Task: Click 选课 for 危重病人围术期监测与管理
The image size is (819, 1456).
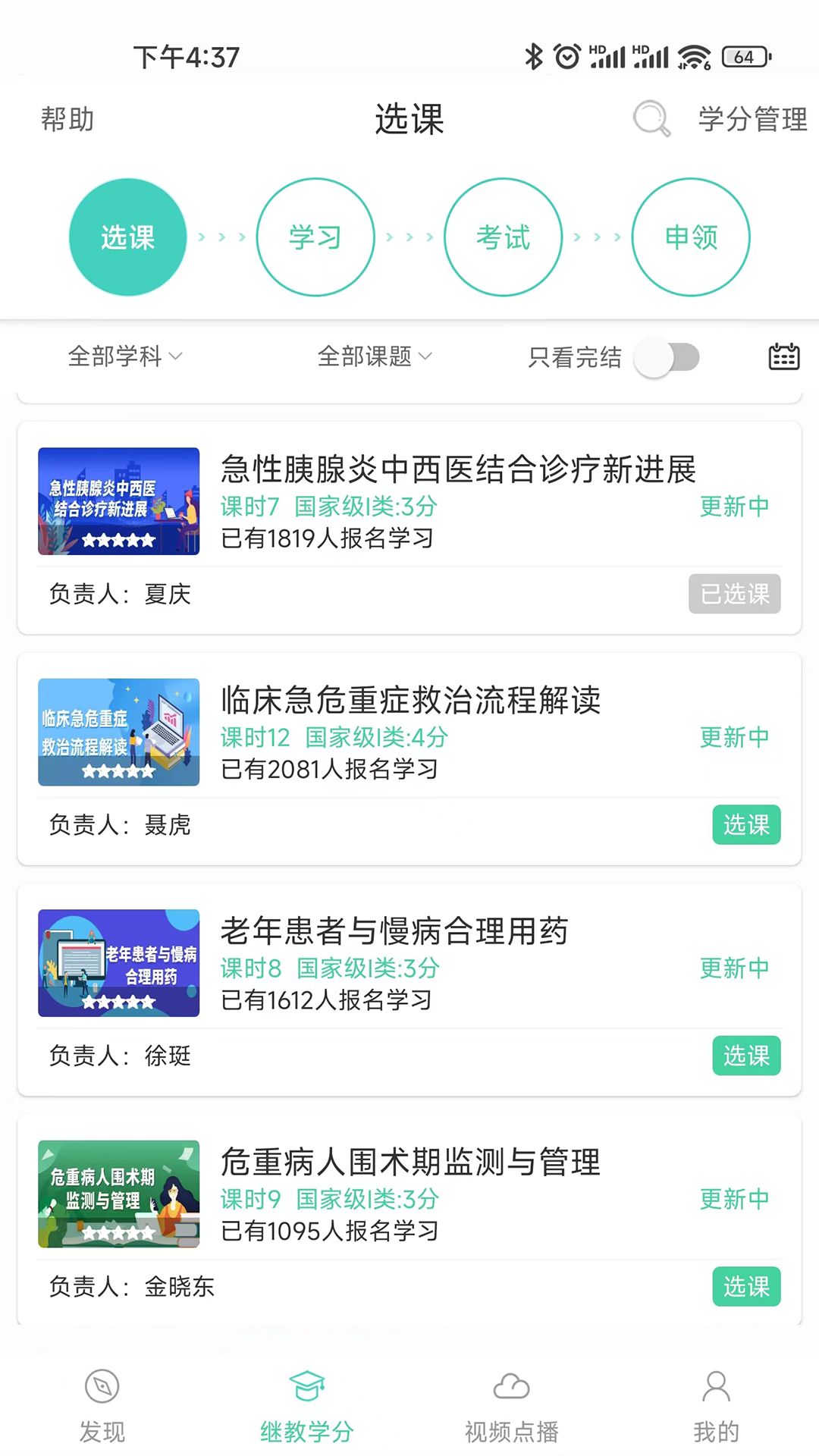Action: (746, 1287)
